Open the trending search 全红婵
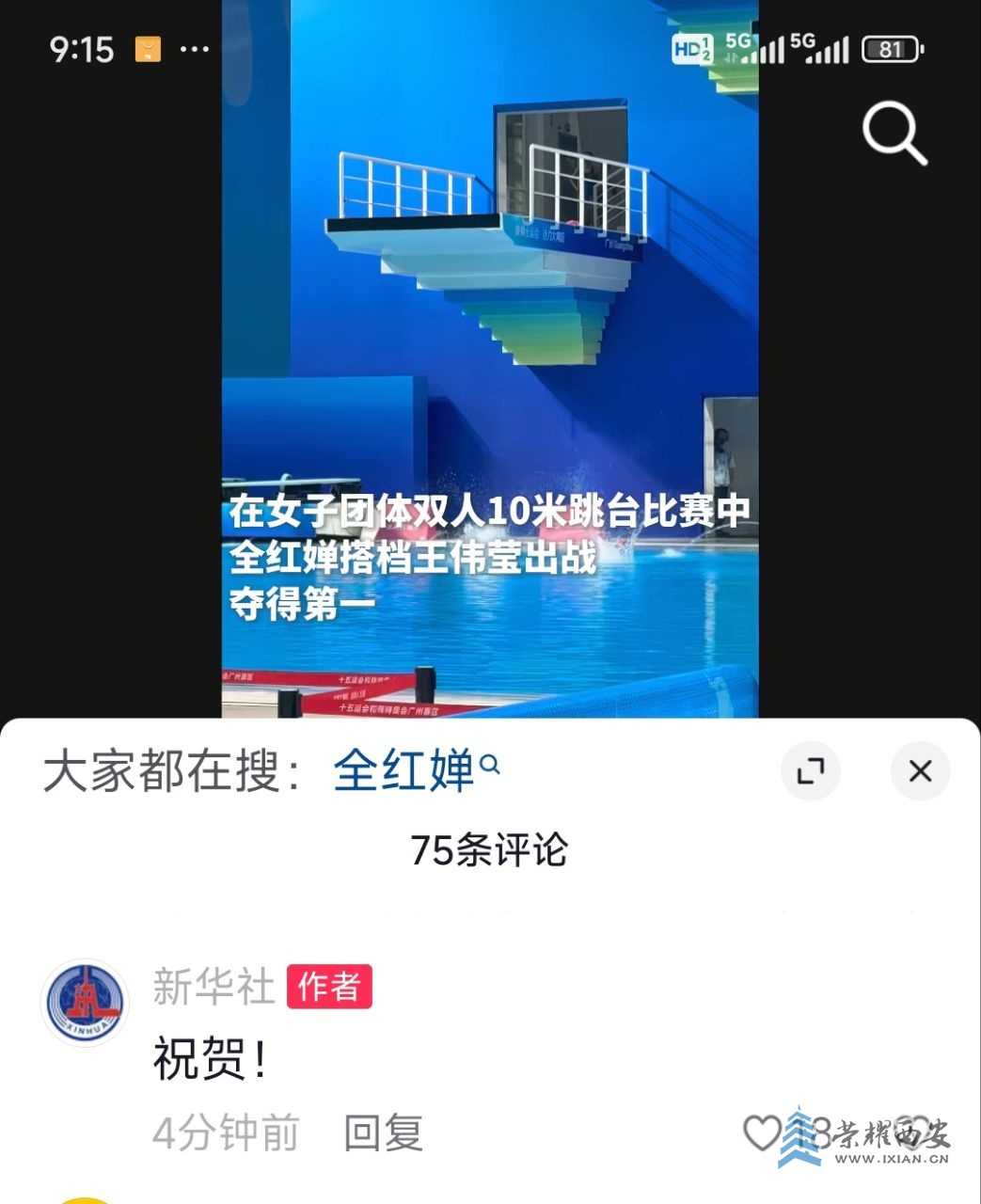 point(403,769)
